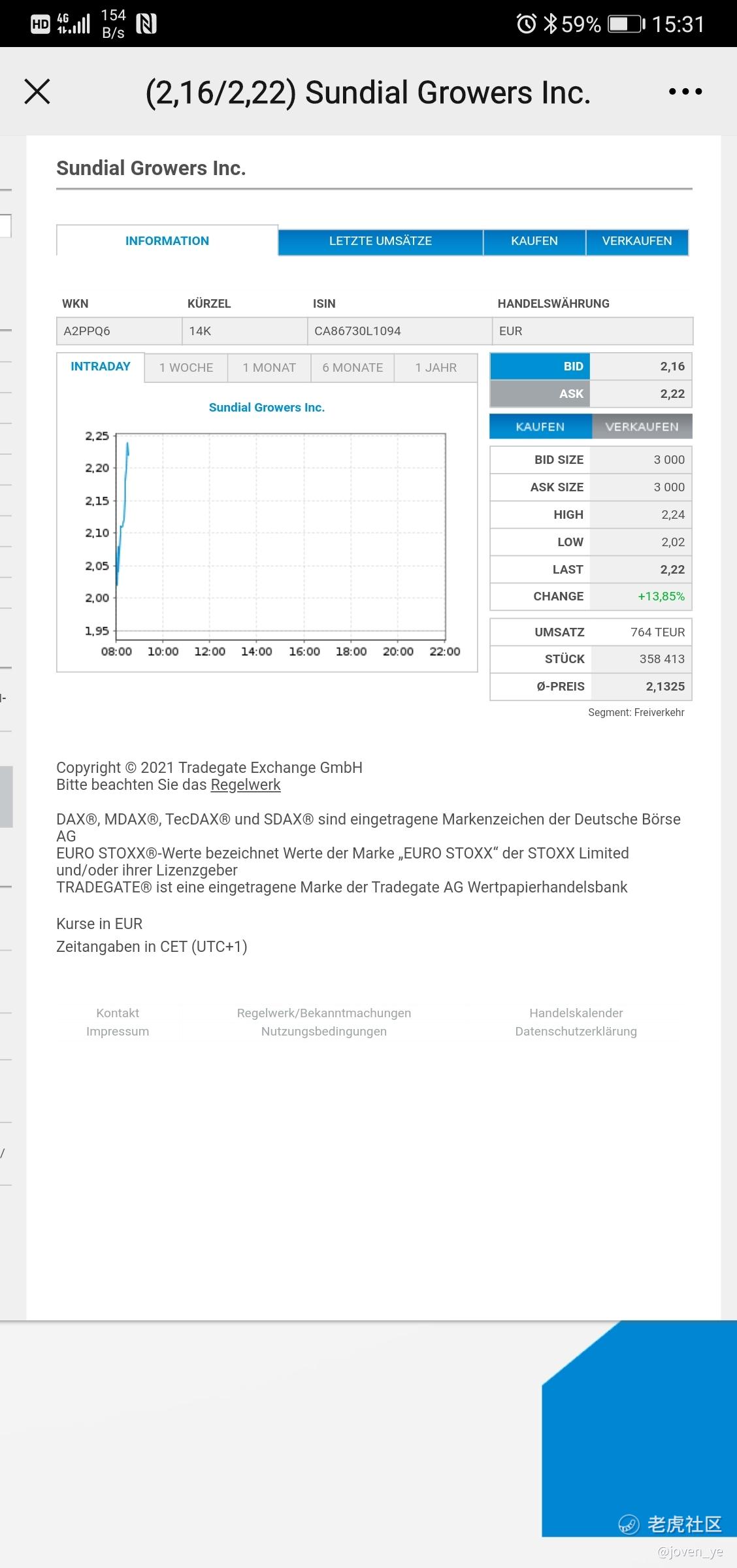
Task: Close the Sundial Growers web page
Action: pos(37,91)
